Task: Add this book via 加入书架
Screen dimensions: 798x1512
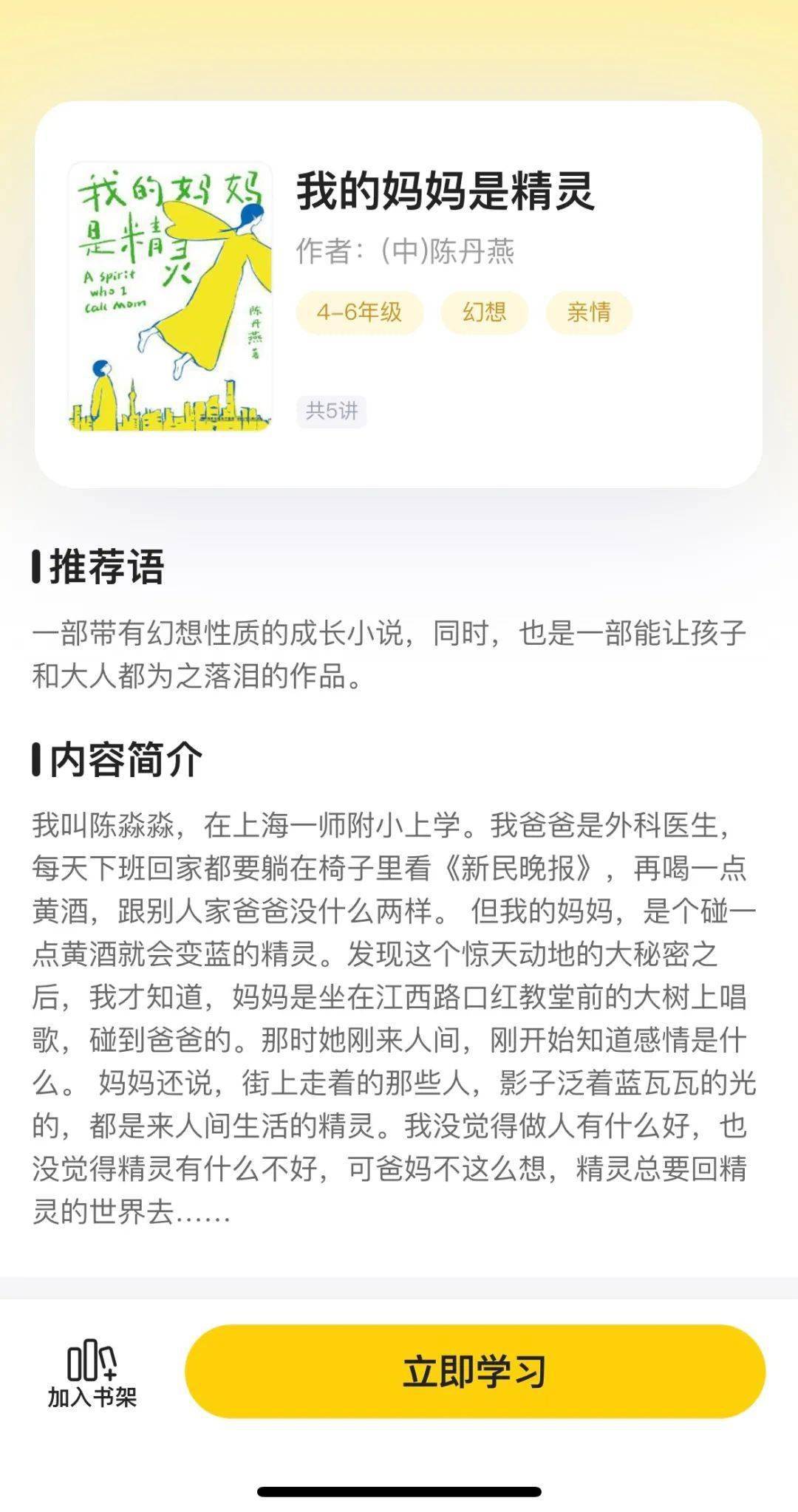Action: click(x=92, y=1373)
